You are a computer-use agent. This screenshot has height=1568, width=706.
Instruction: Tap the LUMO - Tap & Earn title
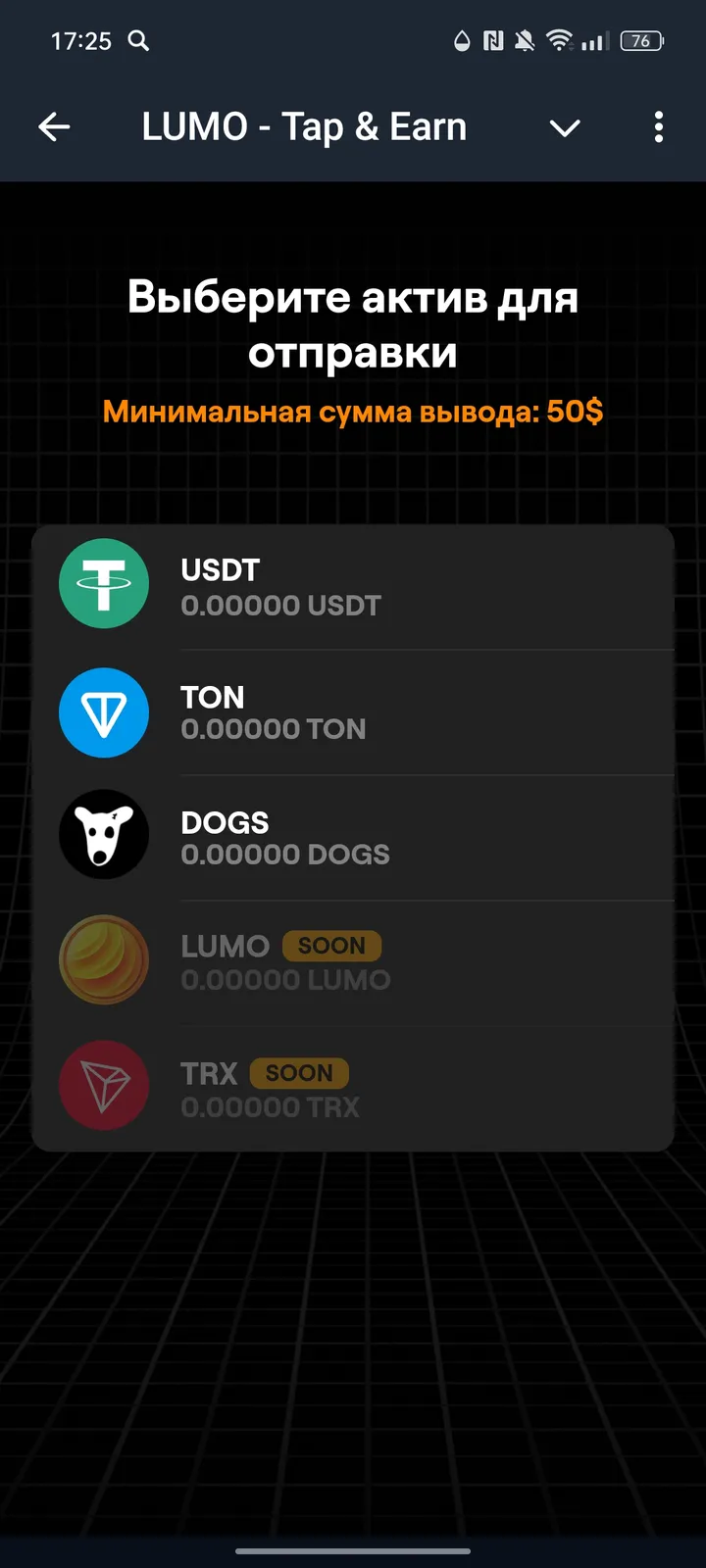(305, 127)
